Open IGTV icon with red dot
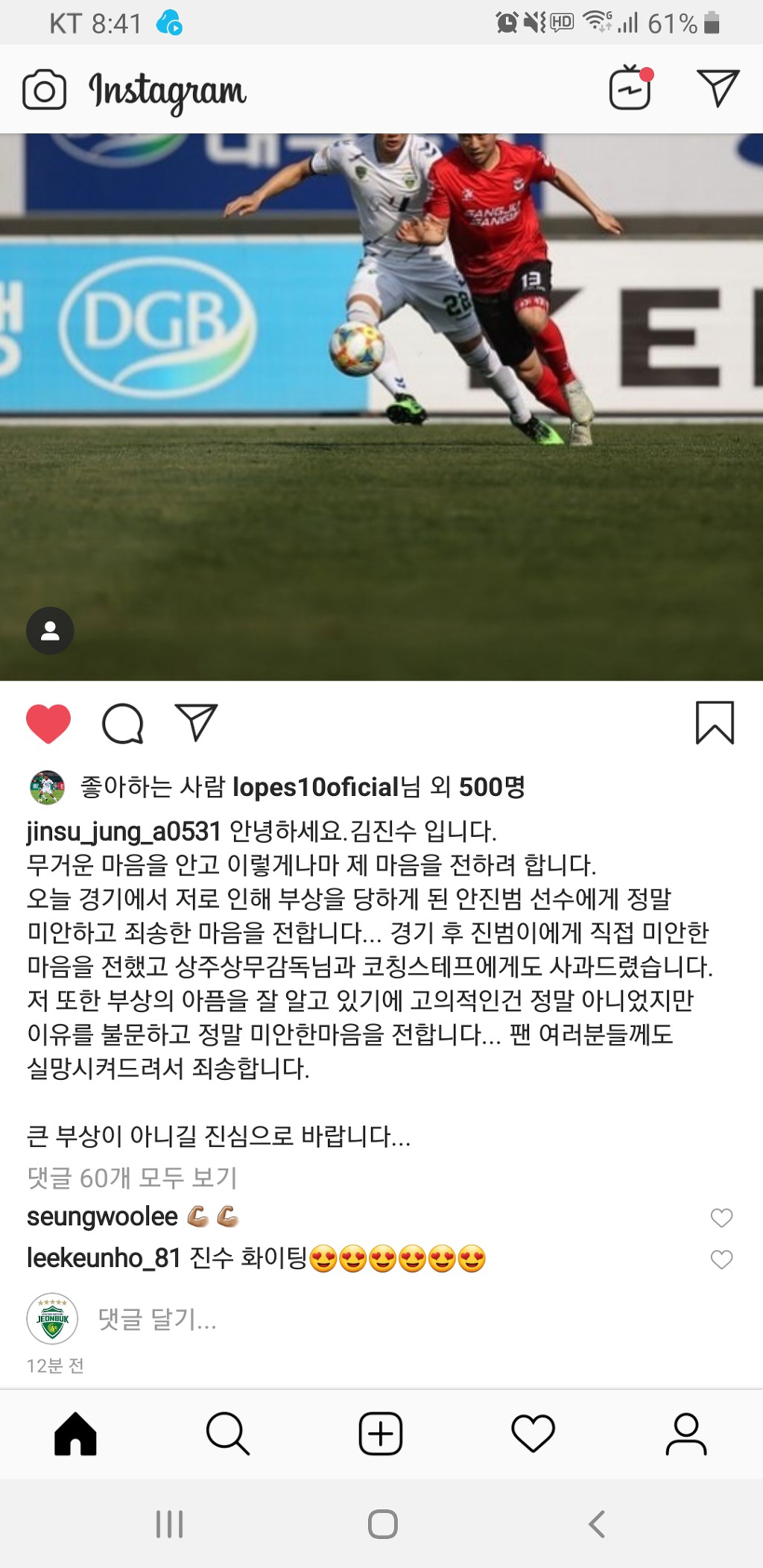Image resolution: width=763 pixels, height=1568 pixels. click(630, 89)
